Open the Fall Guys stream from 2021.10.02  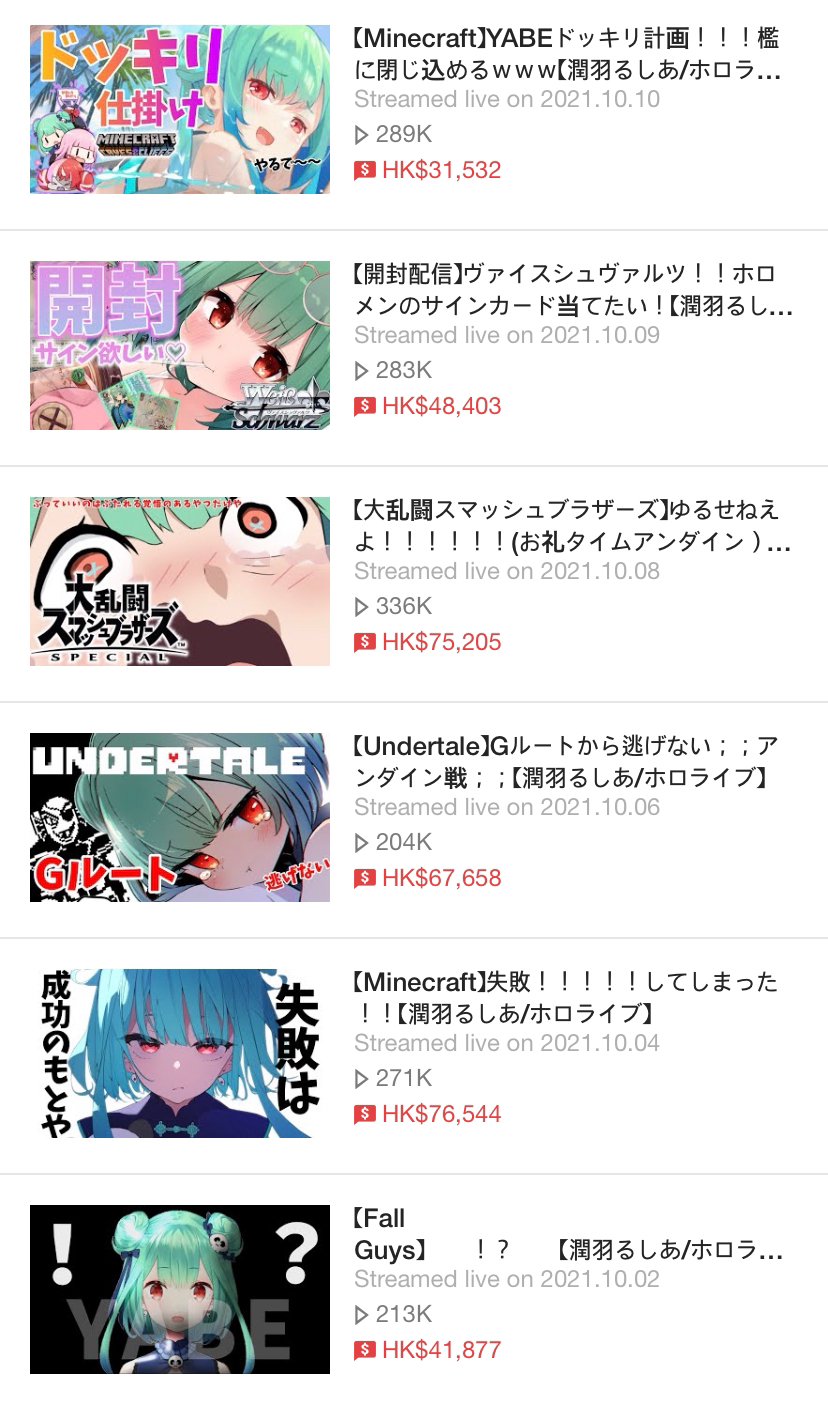coord(414,1289)
